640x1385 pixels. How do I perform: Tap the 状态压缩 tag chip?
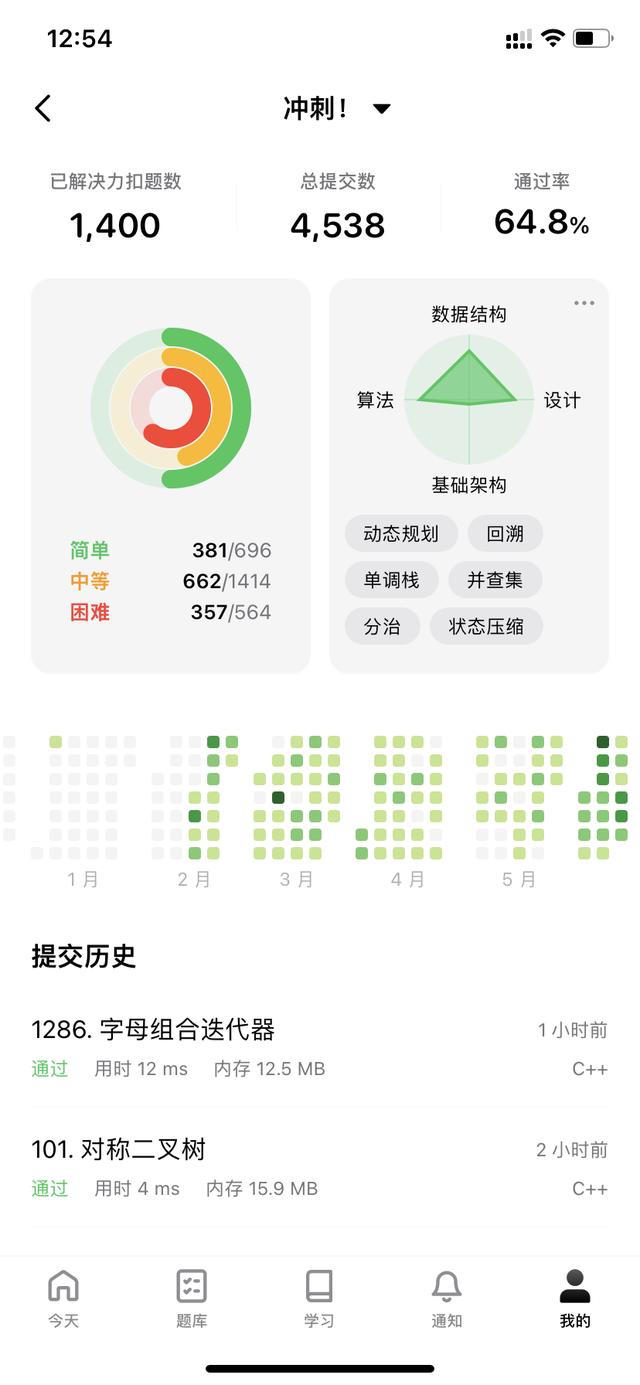click(x=486, y=626)
